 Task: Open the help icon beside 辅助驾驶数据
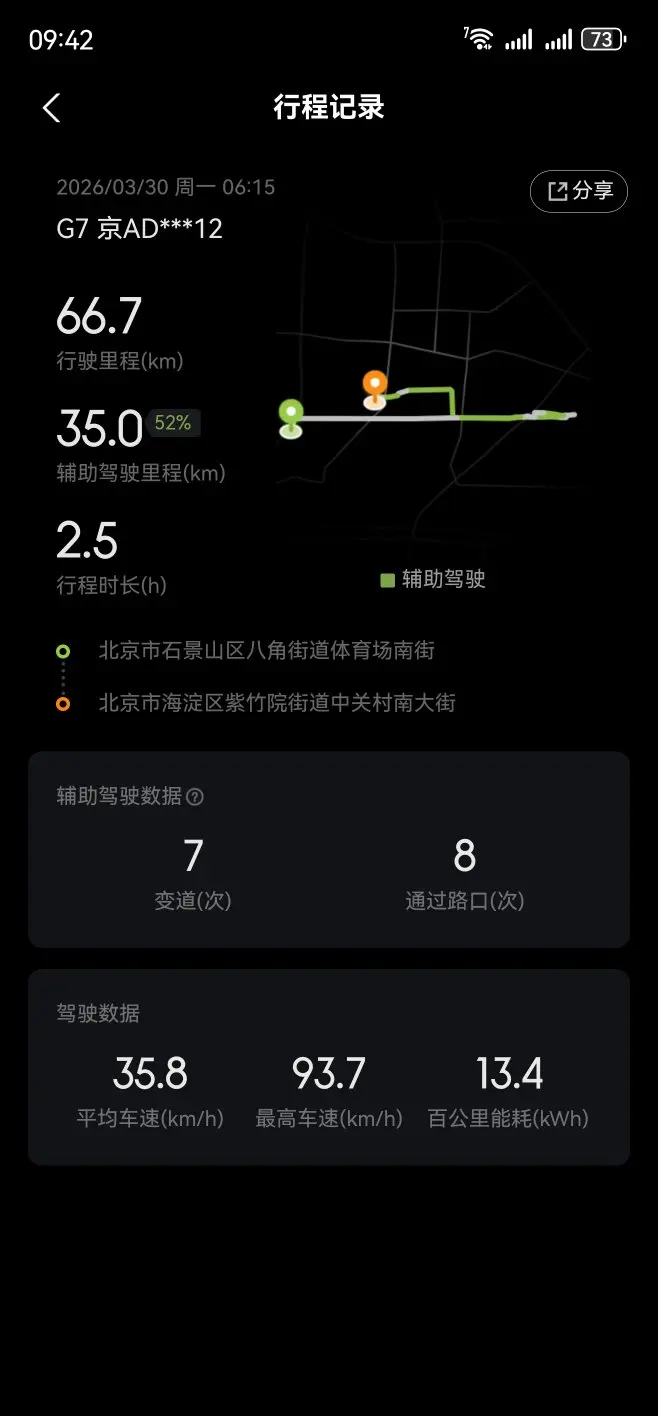[x=195, y=797]
